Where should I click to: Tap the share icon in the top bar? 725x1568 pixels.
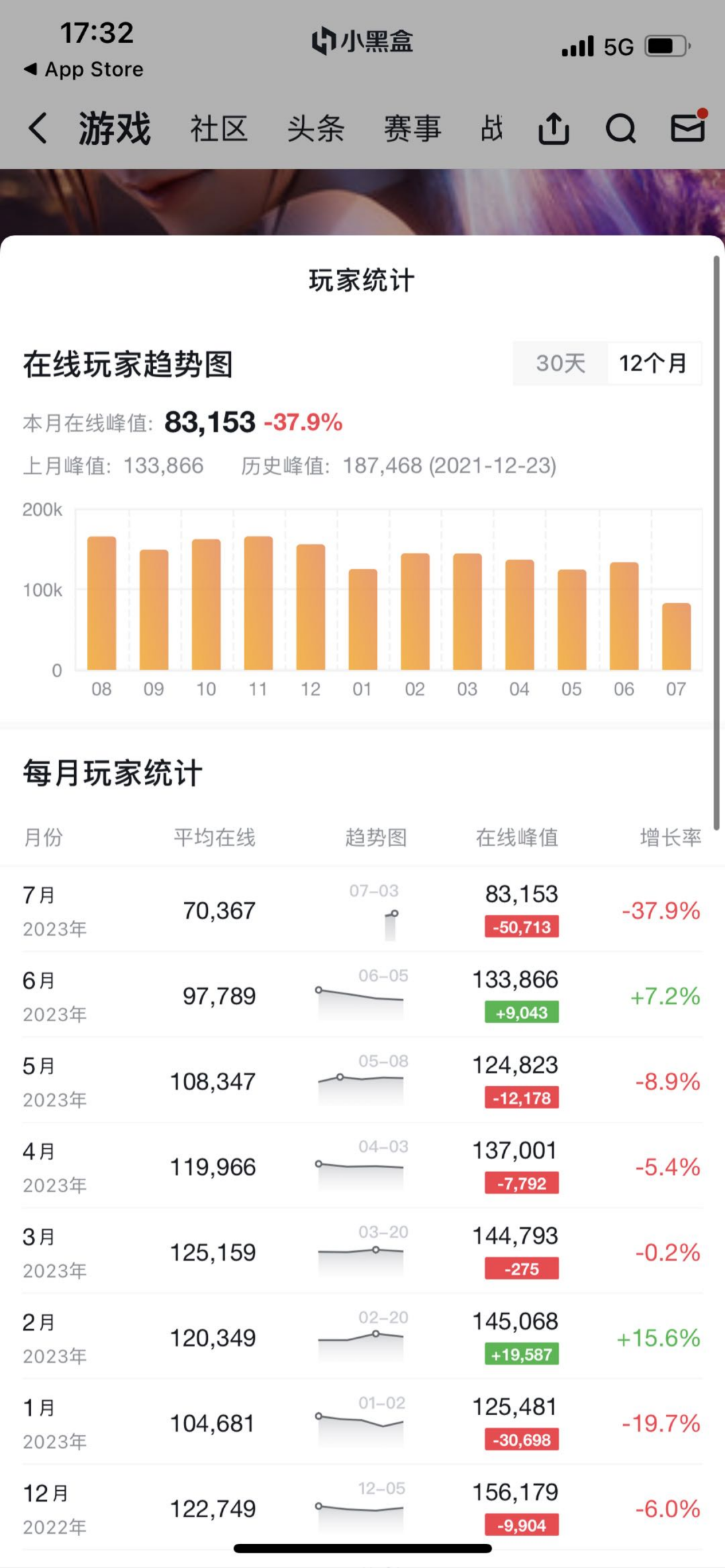pyautogui.click(x=554, y=127)
